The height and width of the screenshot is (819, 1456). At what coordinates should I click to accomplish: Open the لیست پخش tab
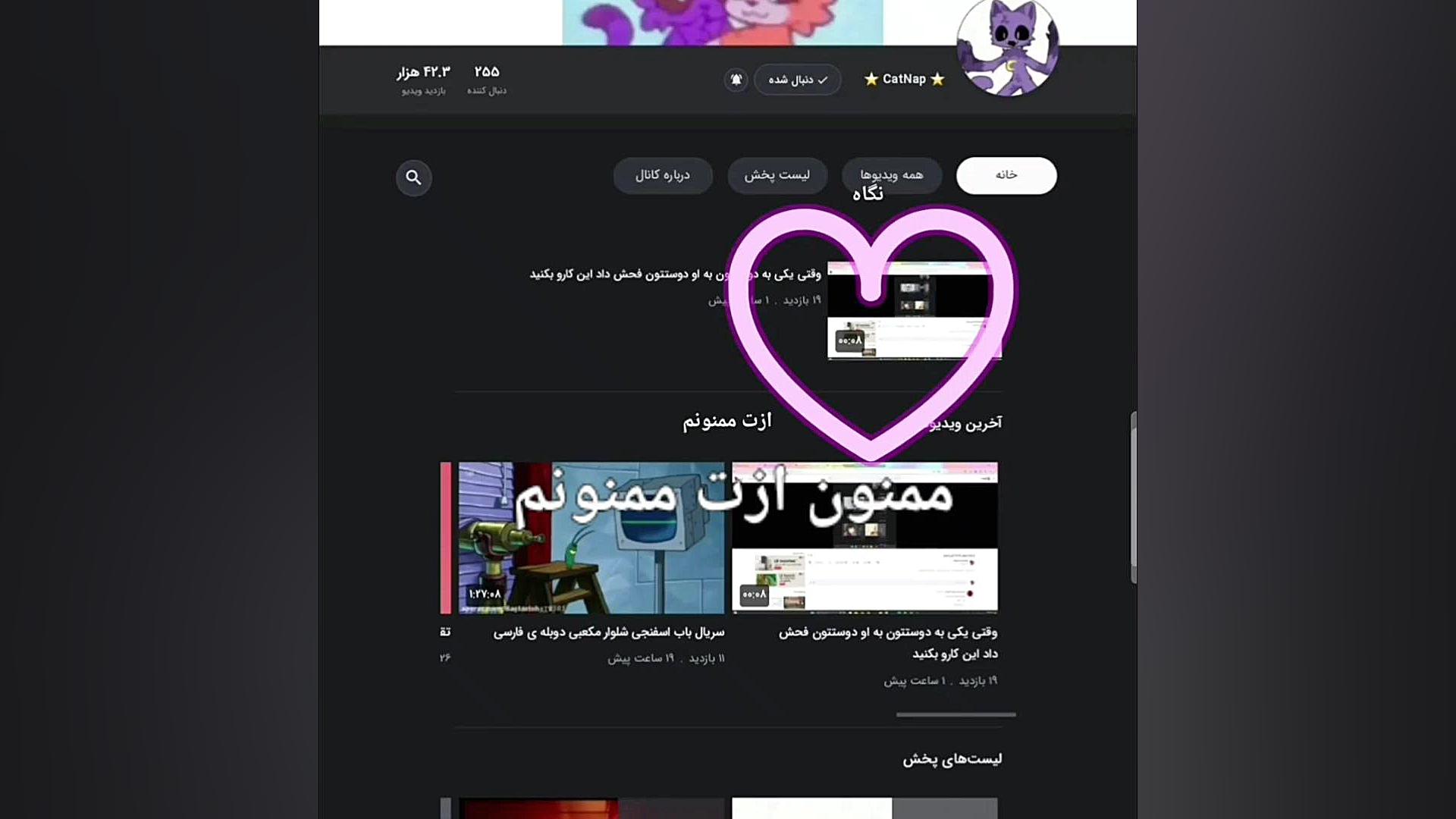tap(777, 175)
